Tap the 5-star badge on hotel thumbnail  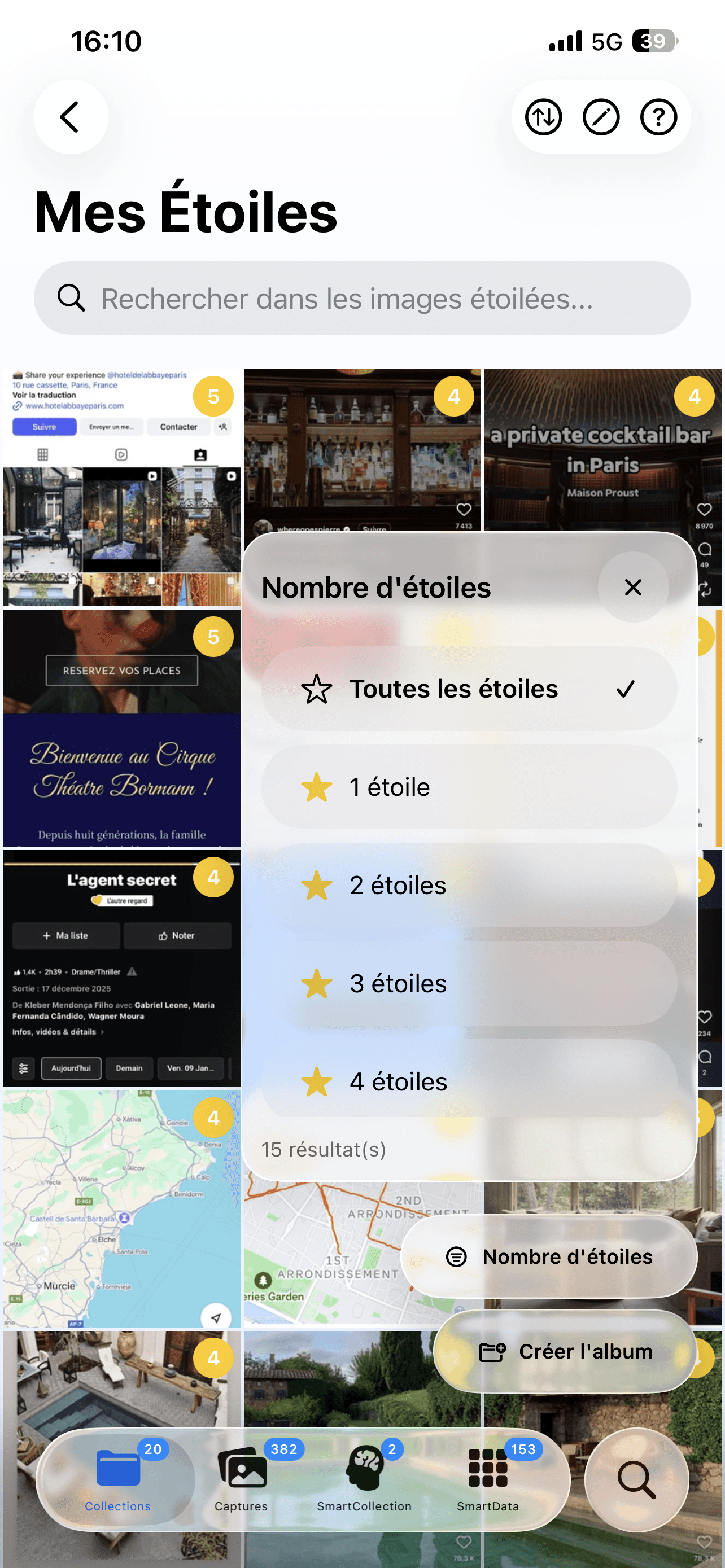click(x=213, y=396)
